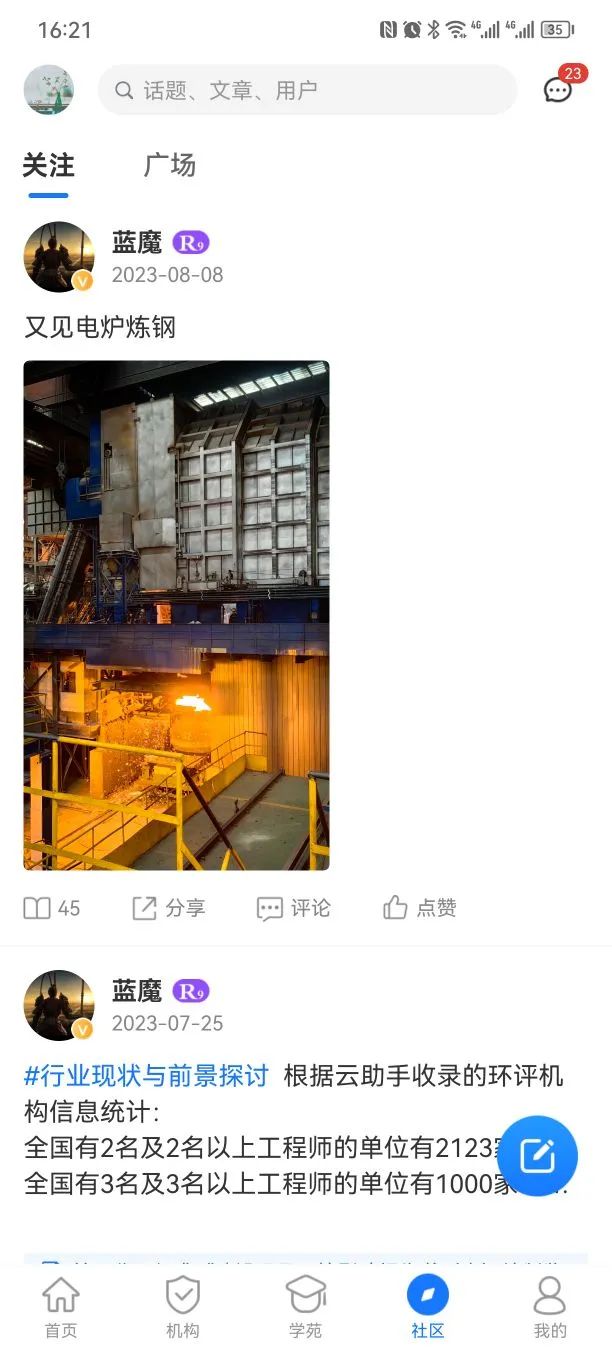Viewport: 612px width, 1350px height.
Task: Go to the 首页 tab
Action: click(x=61, y=1307)
